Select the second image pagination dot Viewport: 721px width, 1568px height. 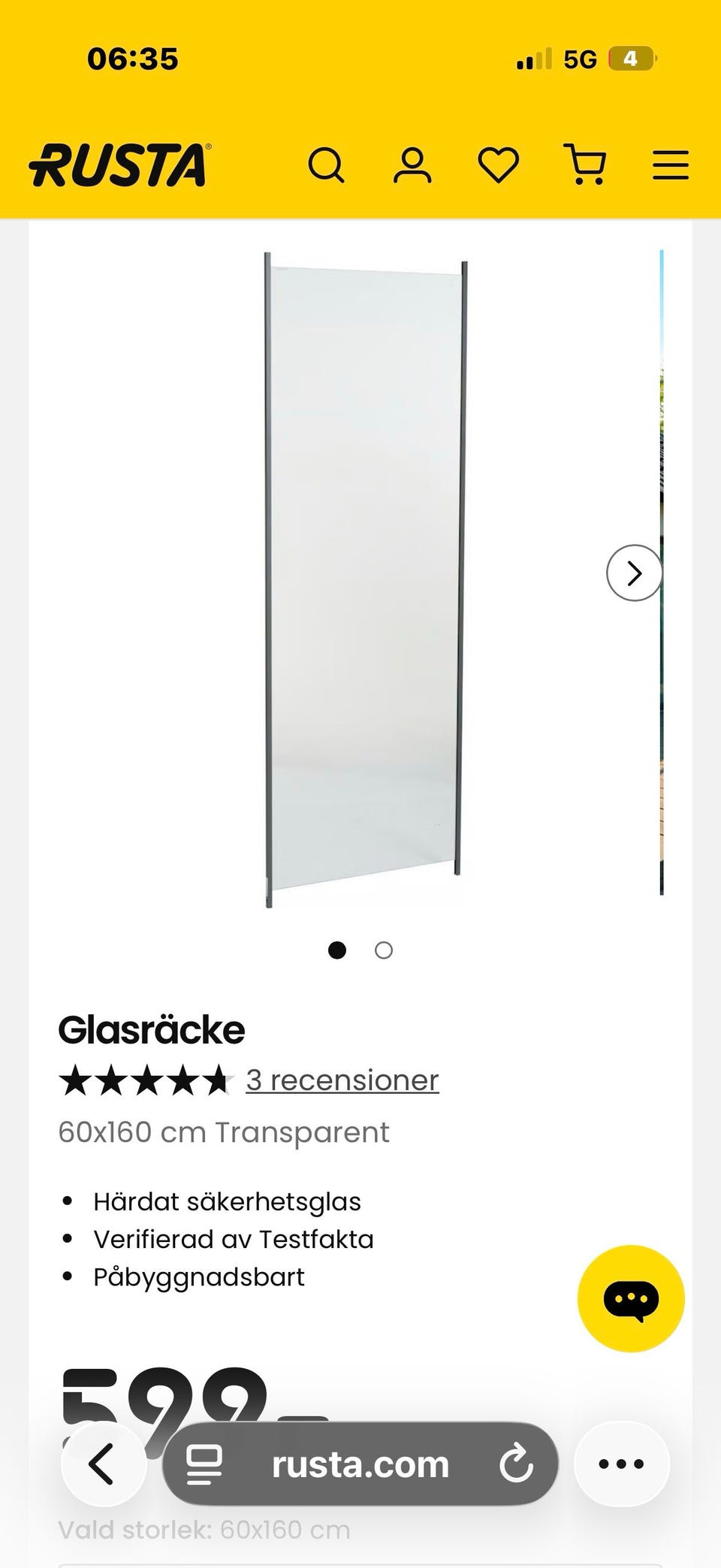(x=384, y=950)
